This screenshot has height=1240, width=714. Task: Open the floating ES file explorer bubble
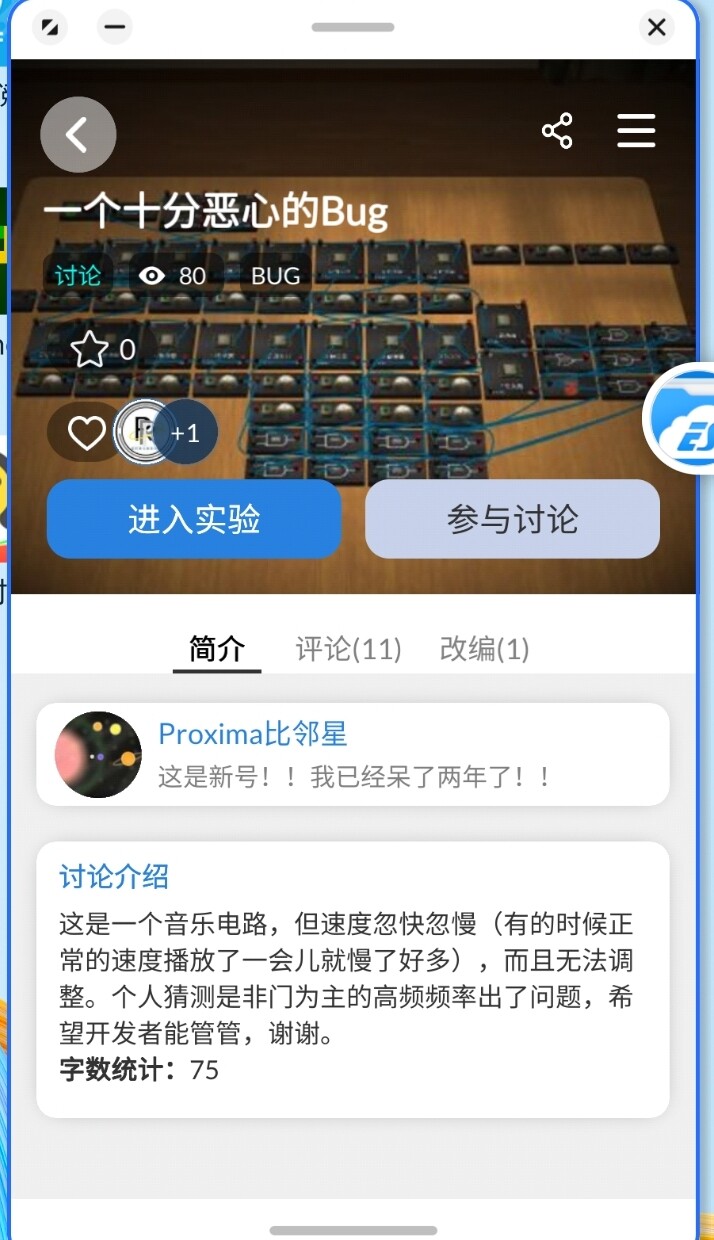click(x=680, y=419)
